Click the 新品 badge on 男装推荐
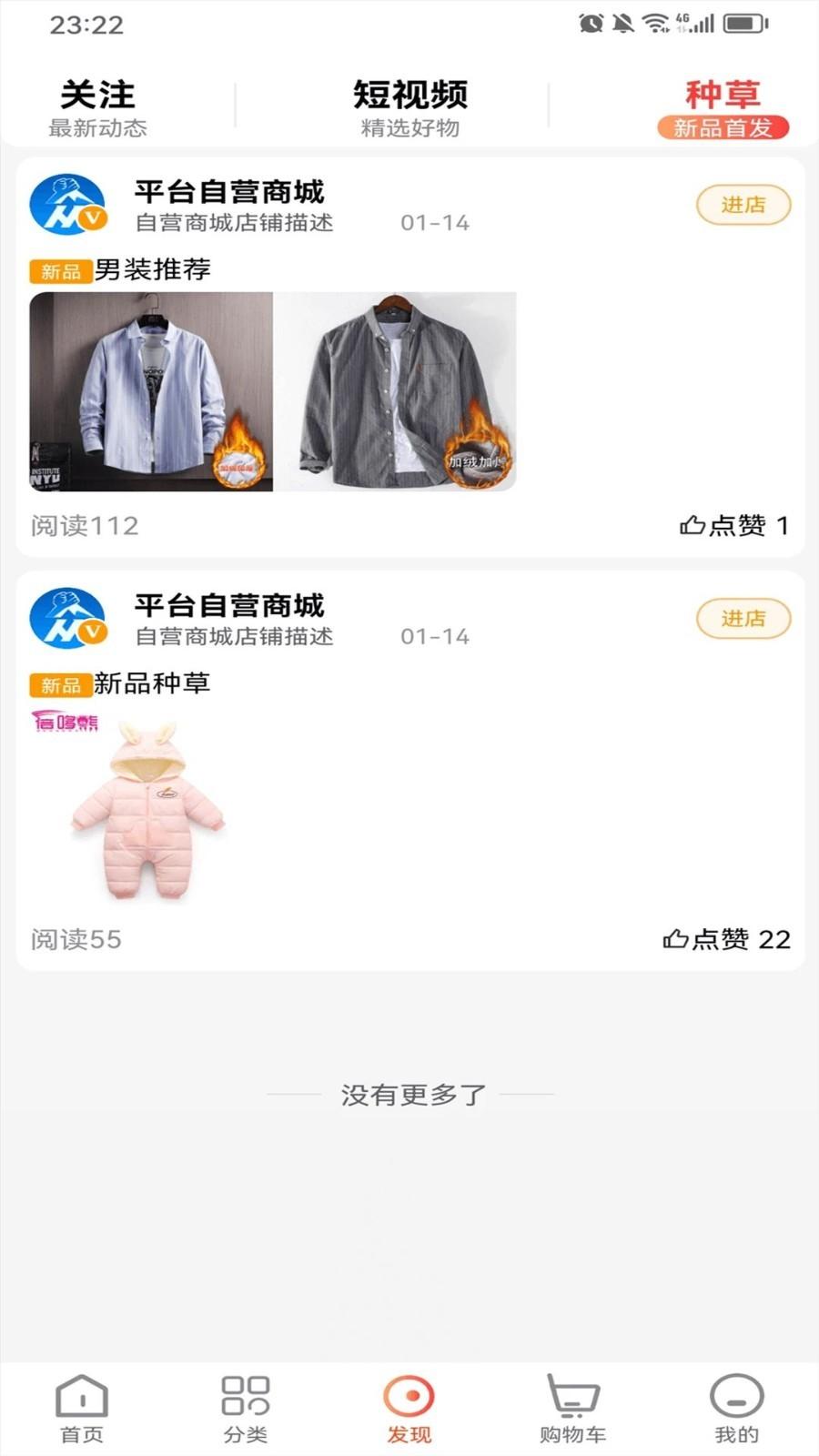 coord(59,269)
